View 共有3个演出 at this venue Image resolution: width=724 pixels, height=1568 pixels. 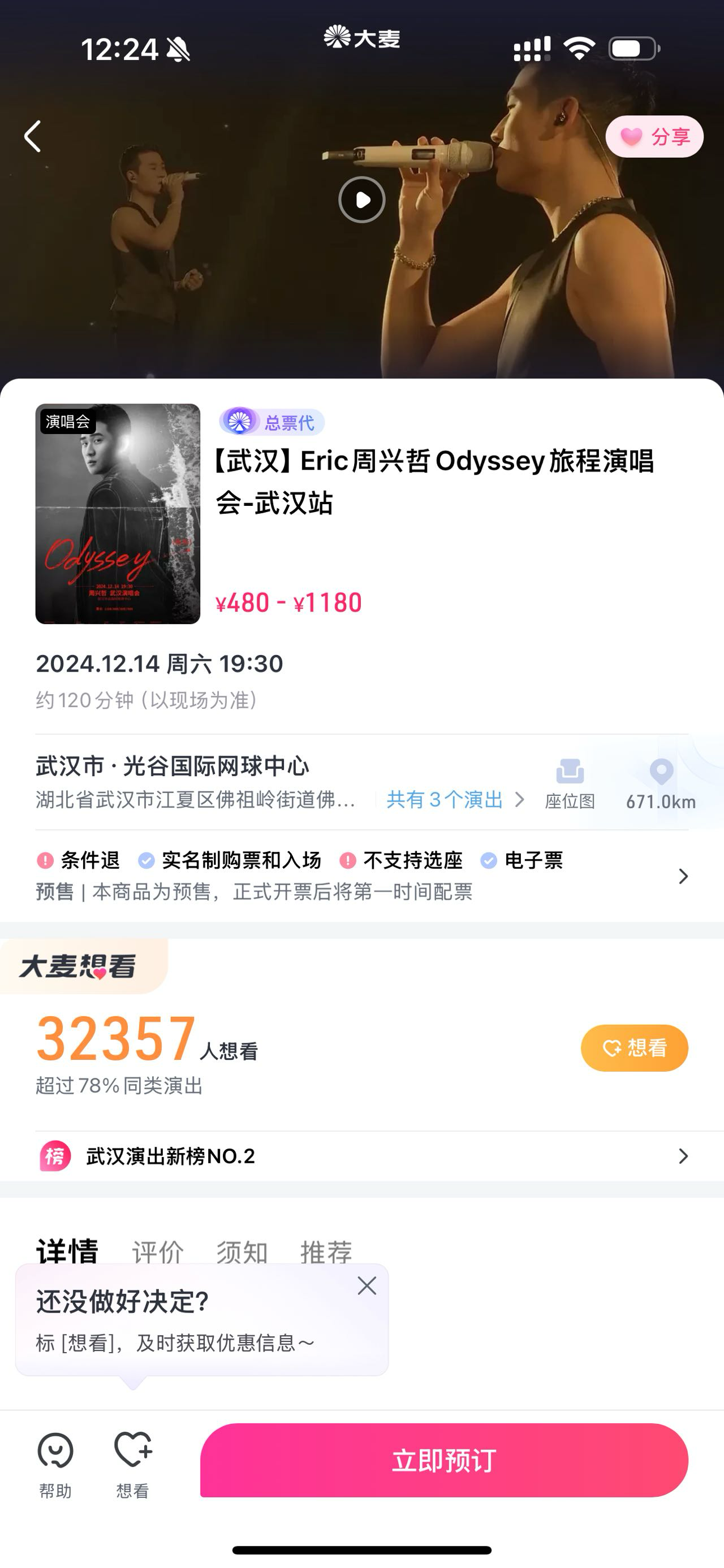point(454,799)
